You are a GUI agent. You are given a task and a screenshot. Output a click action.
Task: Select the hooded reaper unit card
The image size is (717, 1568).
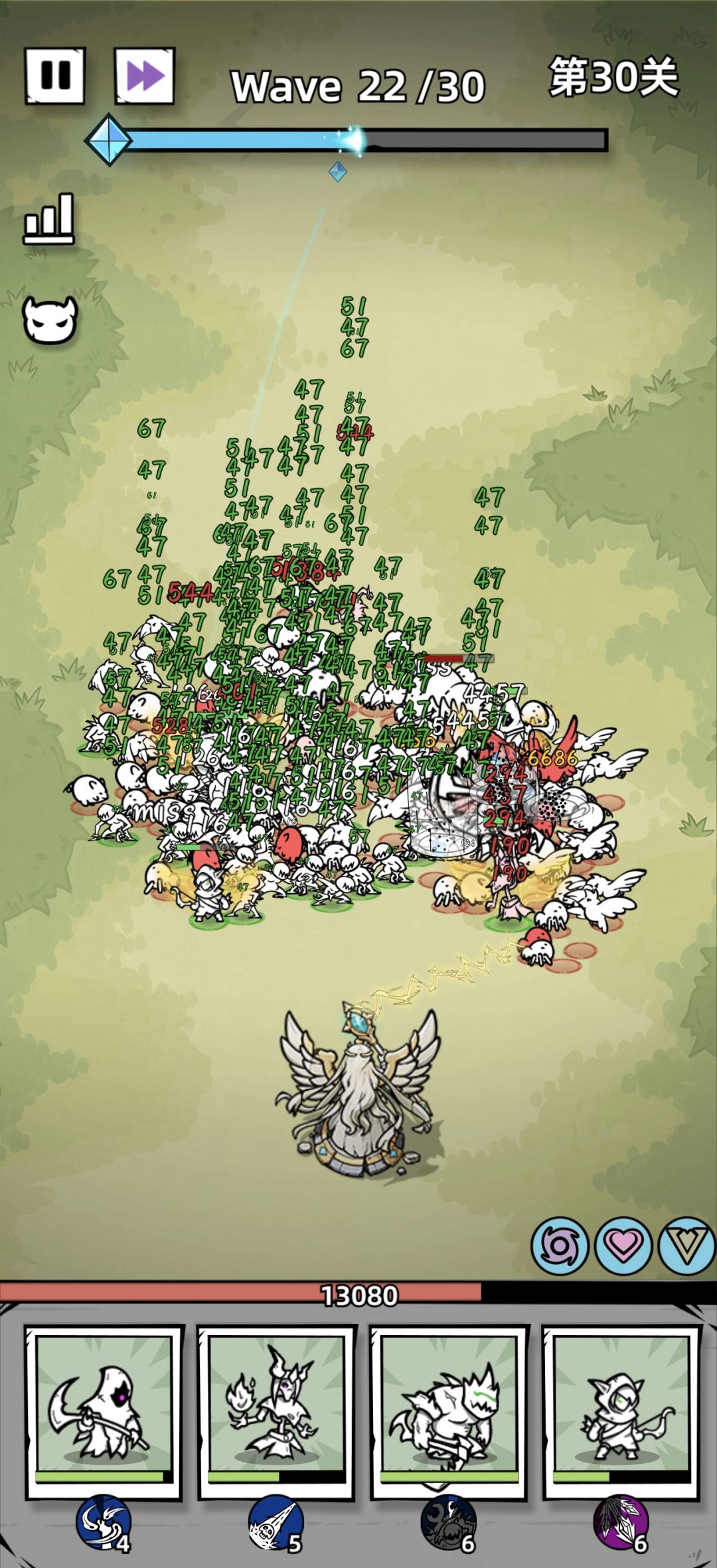[104, 1412]
